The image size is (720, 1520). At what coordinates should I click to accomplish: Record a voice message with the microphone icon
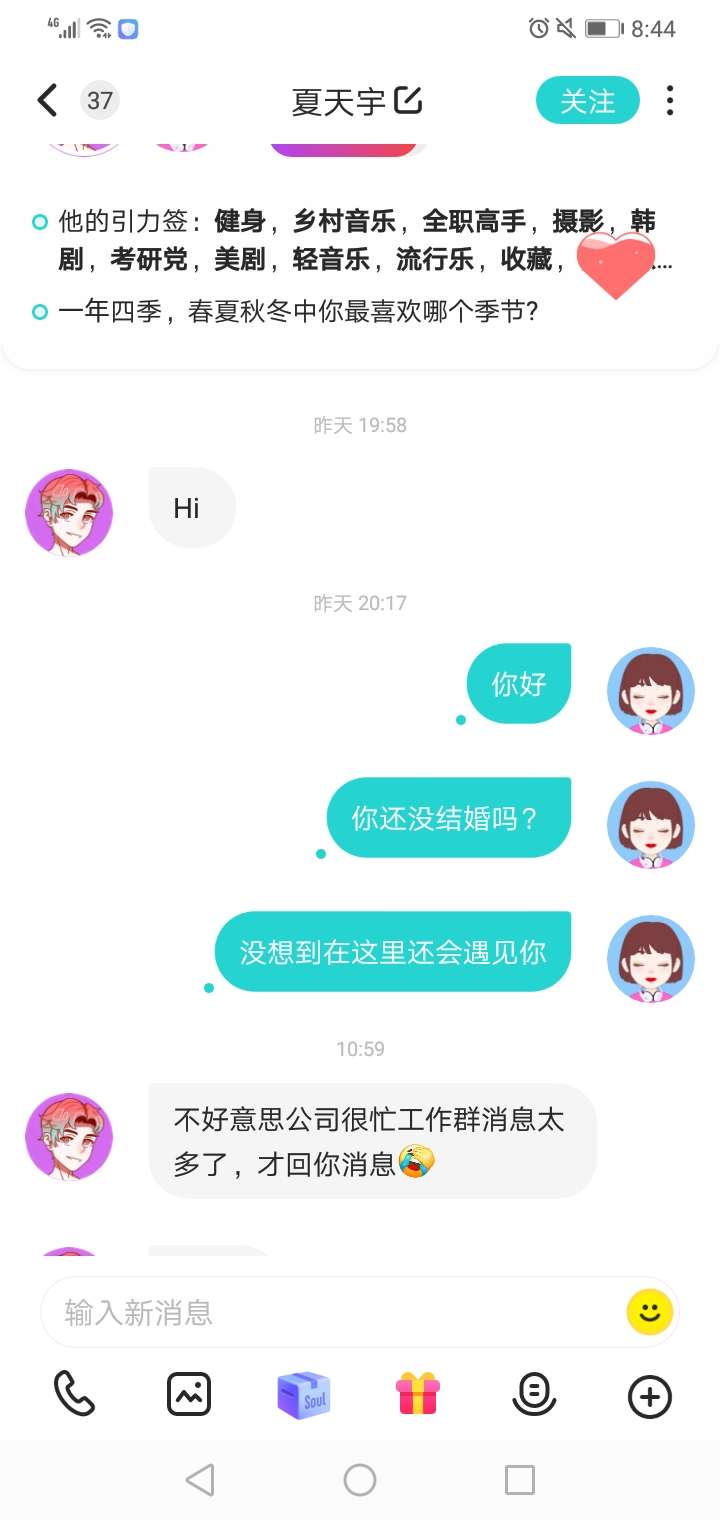point(533,1394)
